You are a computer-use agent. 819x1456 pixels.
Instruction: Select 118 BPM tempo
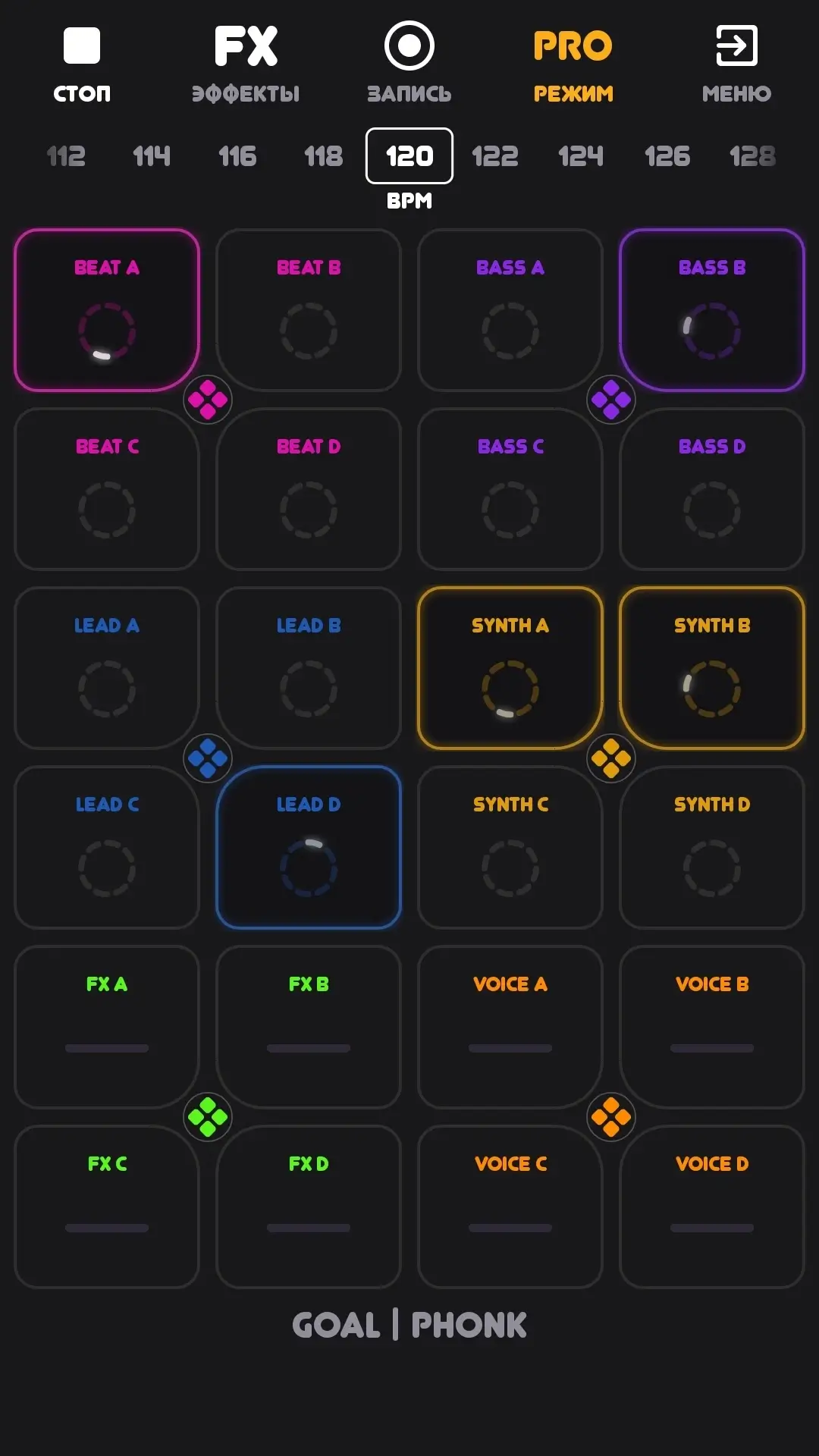pos(324,156)
